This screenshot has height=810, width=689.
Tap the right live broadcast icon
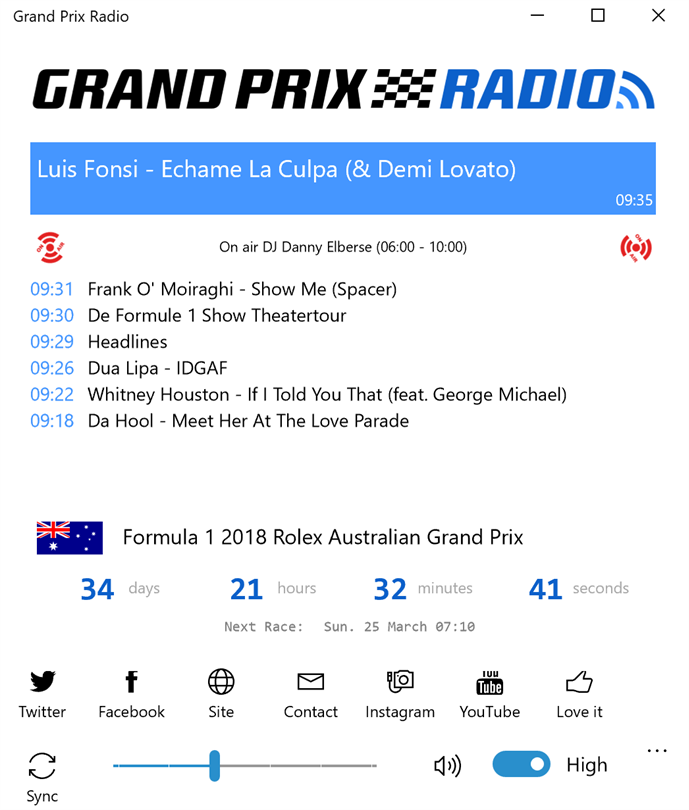pos(635,247)
